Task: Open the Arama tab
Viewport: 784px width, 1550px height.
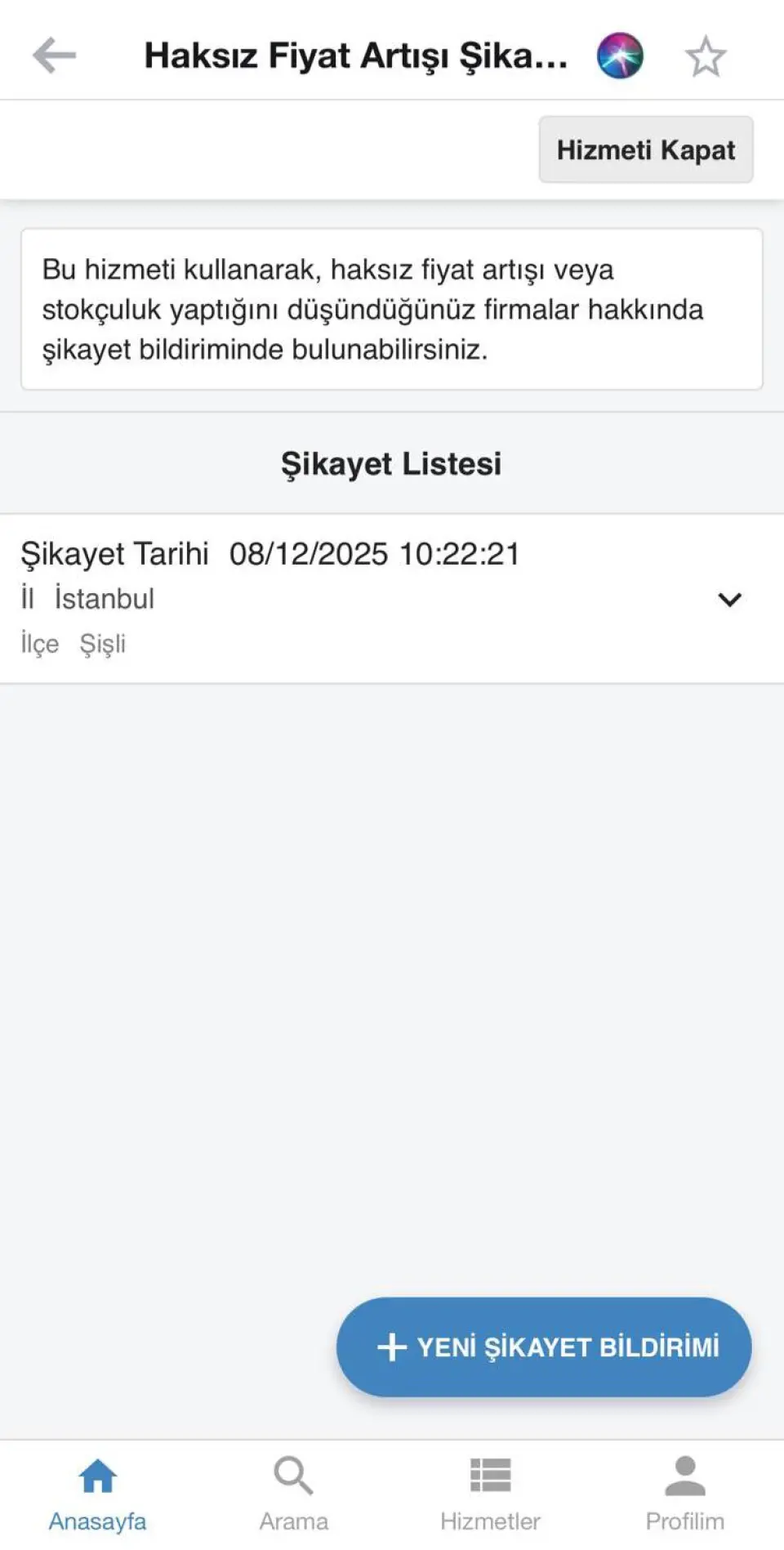Action: [x=293, y=1494]
